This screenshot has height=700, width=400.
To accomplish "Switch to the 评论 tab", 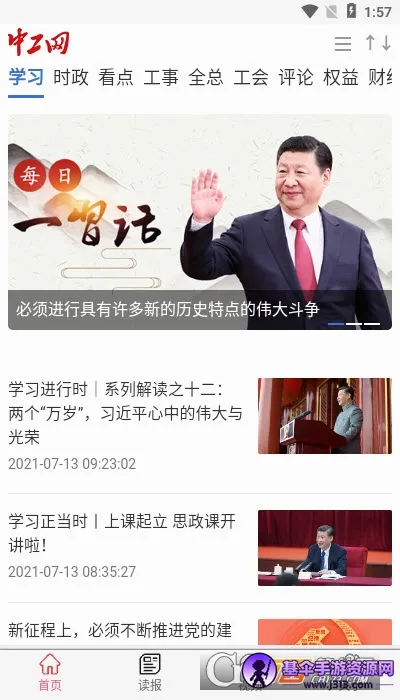I will click(x=296, y=78).
